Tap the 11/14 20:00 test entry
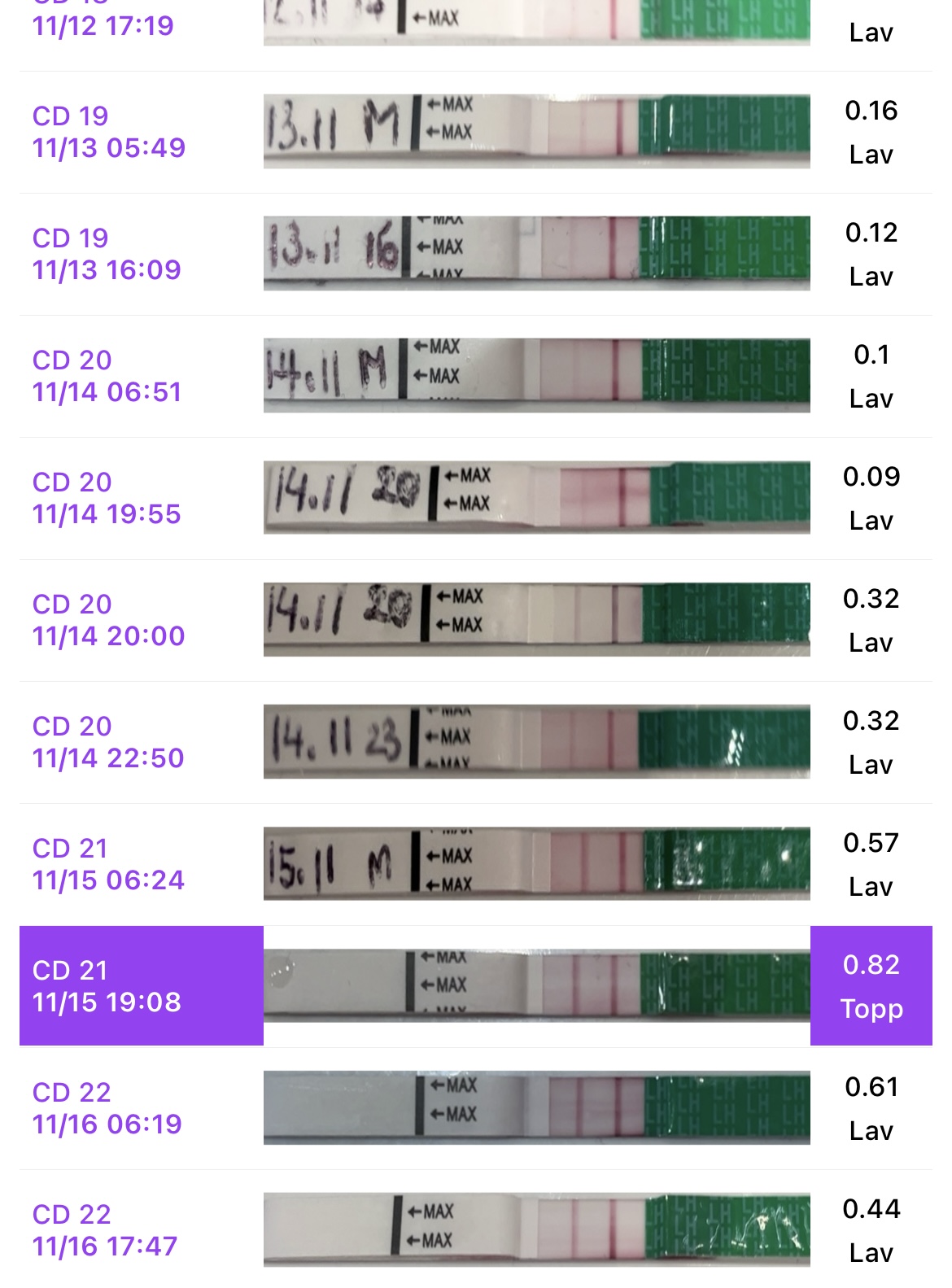Screen dimensions: 952x1288 click(x=476, y=620)
